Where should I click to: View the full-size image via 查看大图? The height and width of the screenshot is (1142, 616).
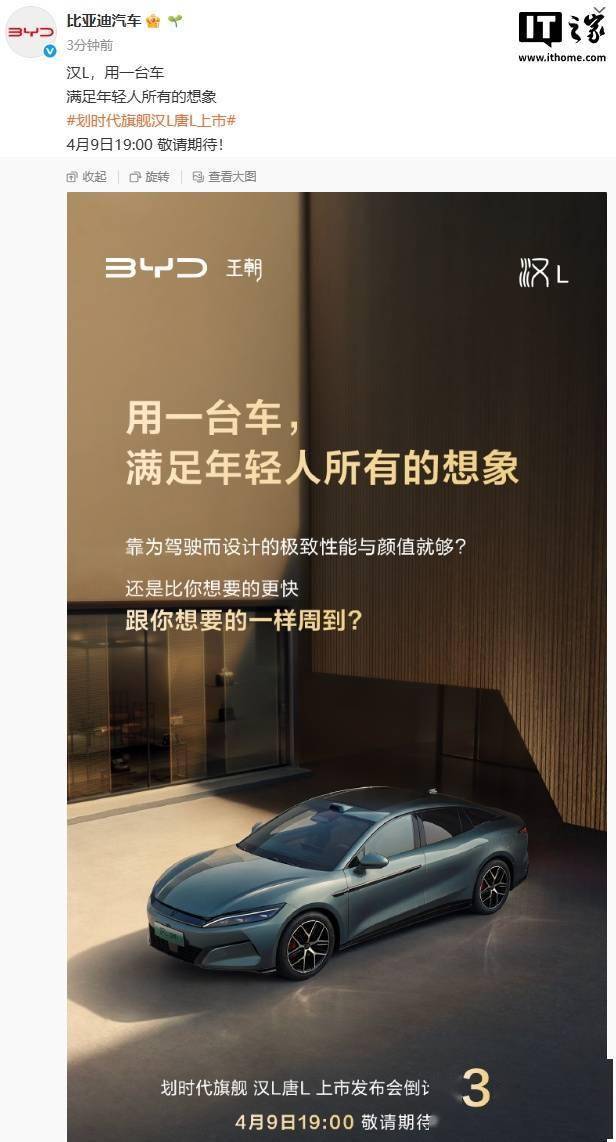pyautogui.click(x=225, y=176)
